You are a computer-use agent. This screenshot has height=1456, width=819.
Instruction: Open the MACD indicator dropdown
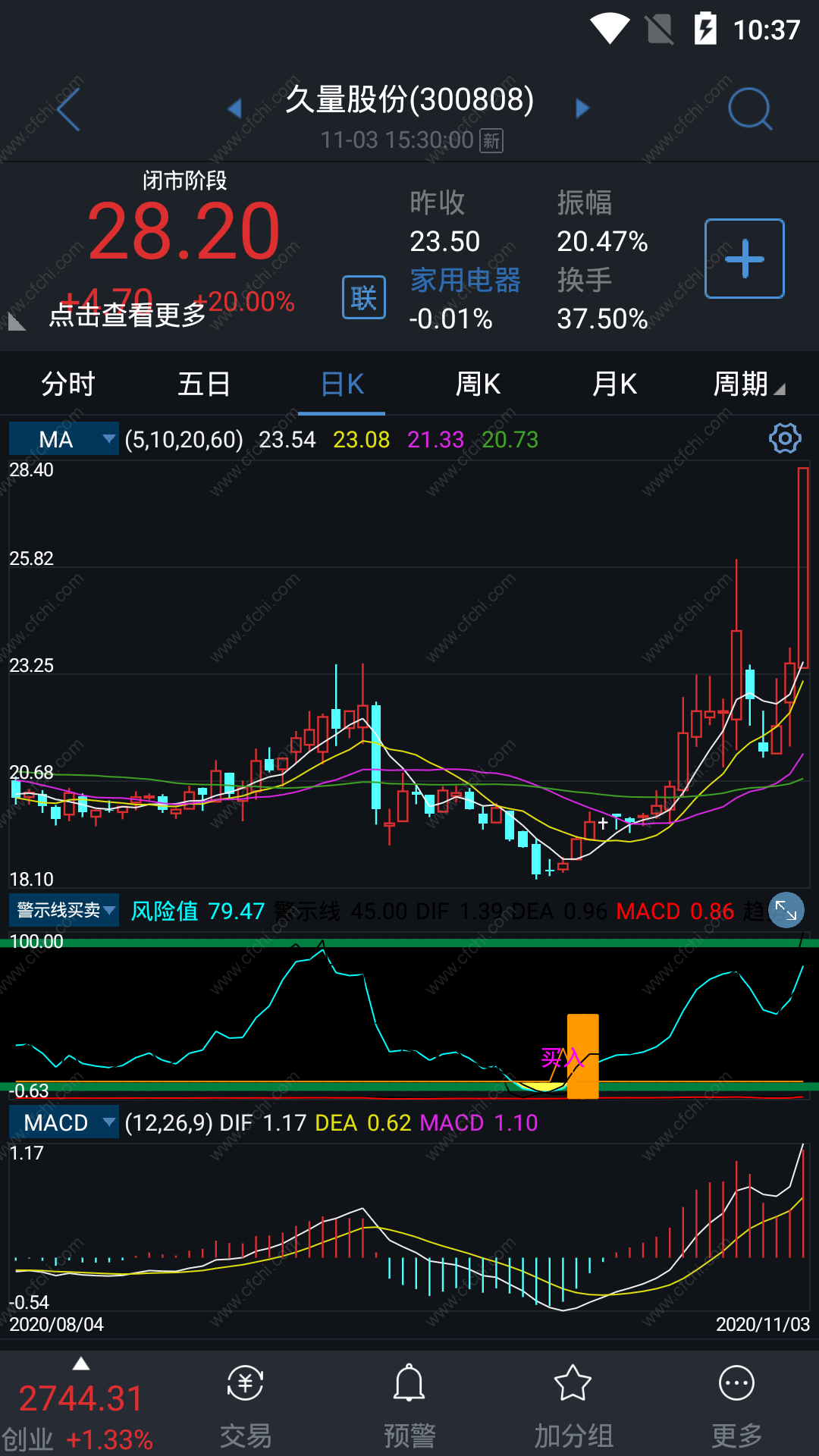[x=64, y=1122]
